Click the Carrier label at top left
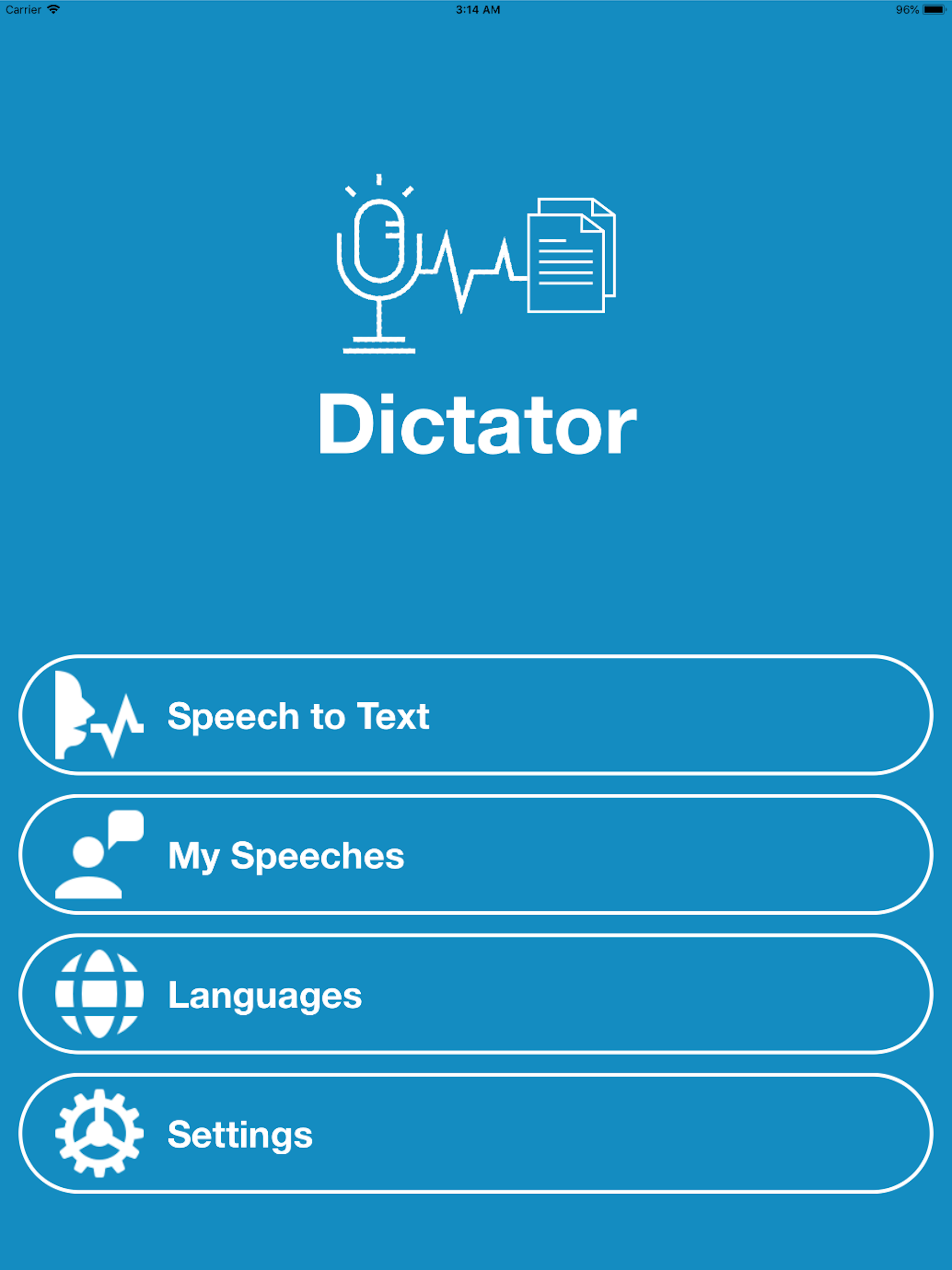Image resolution: width=952 pixels, height=1270 pixels. (x=22, y=9)
